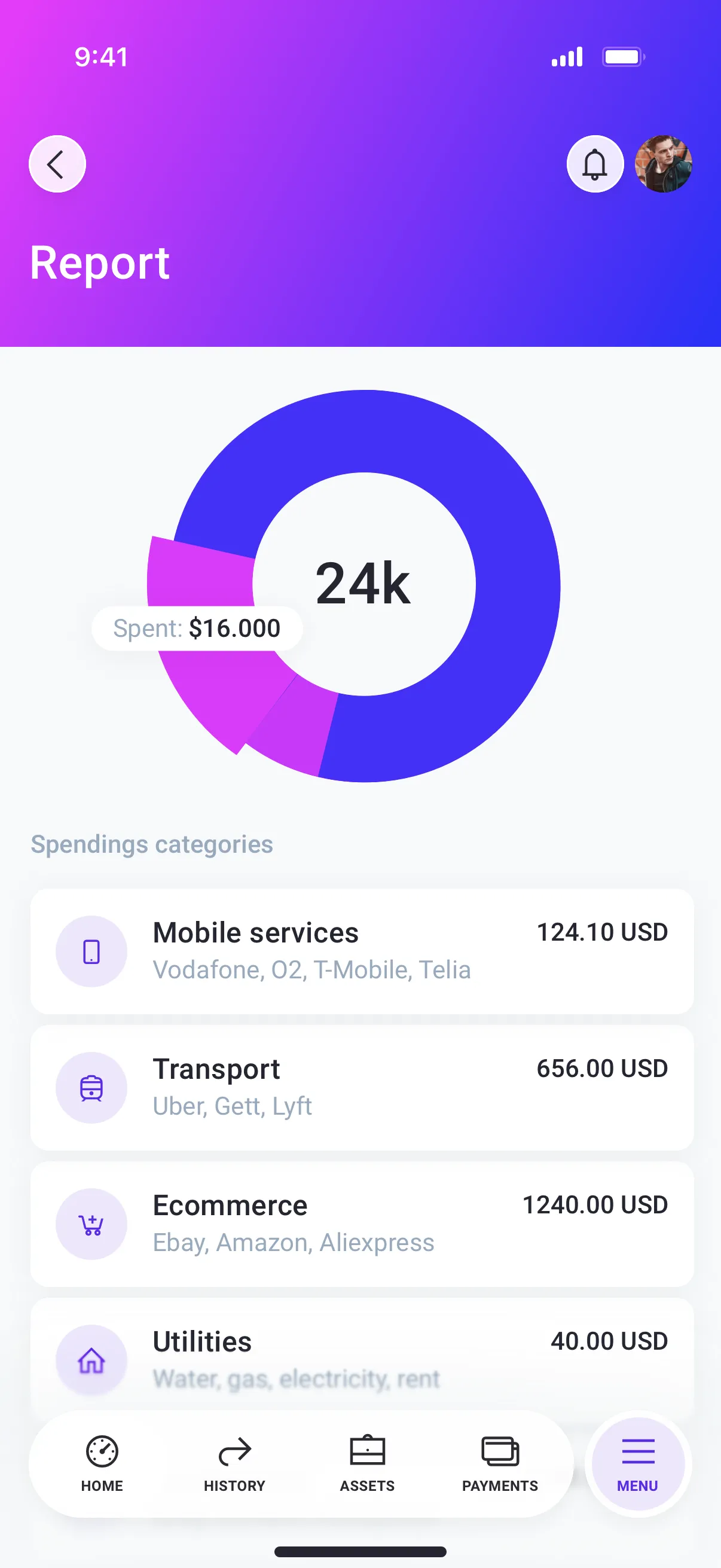Image resolution: width=721 pixels, height=1568 pixels.
Task: Open Mobile services spending category
Action: [x=362, y=951]
